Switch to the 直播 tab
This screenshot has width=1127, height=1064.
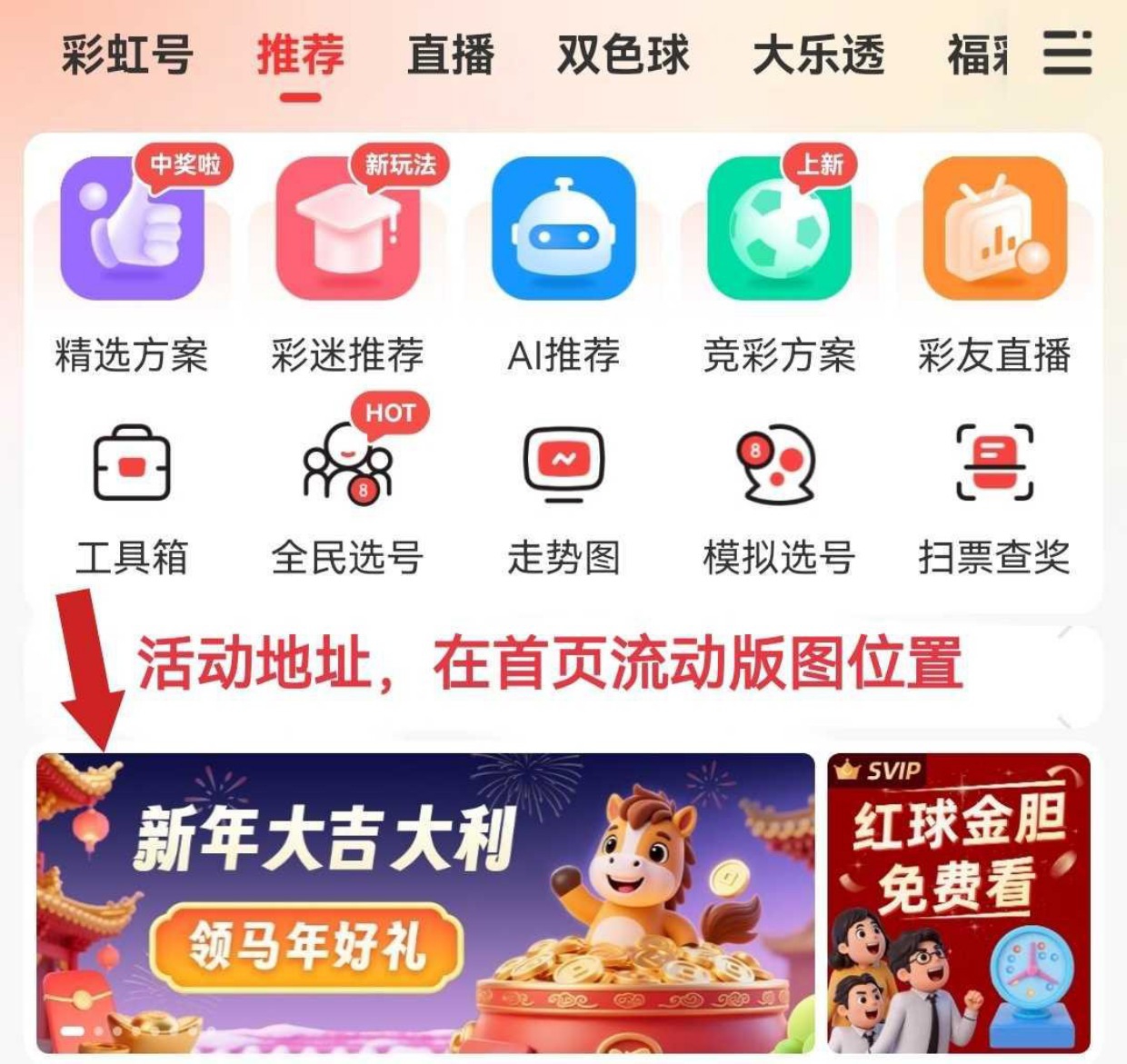(451, 55)
